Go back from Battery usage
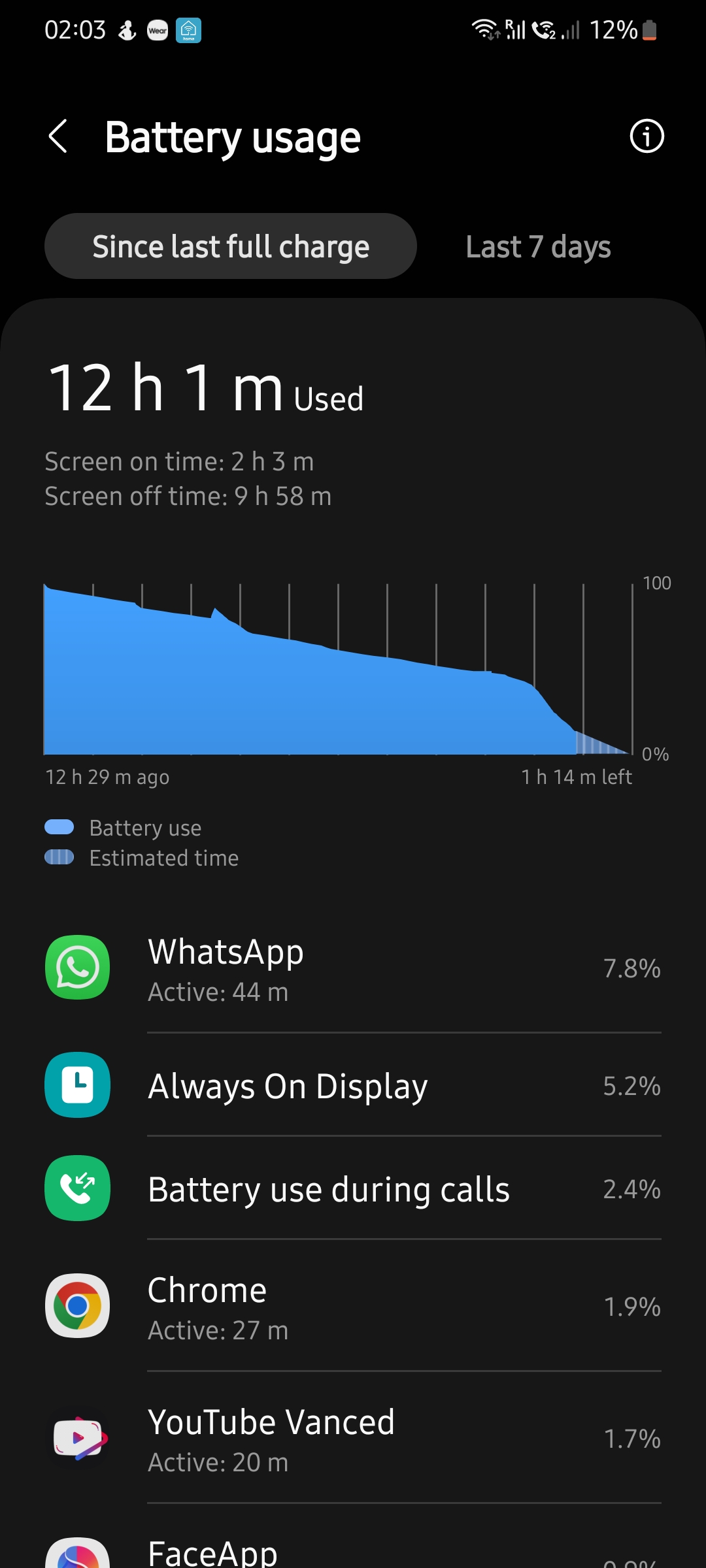The width and height of the screenshot is (706, 1568). click(59, 137)
